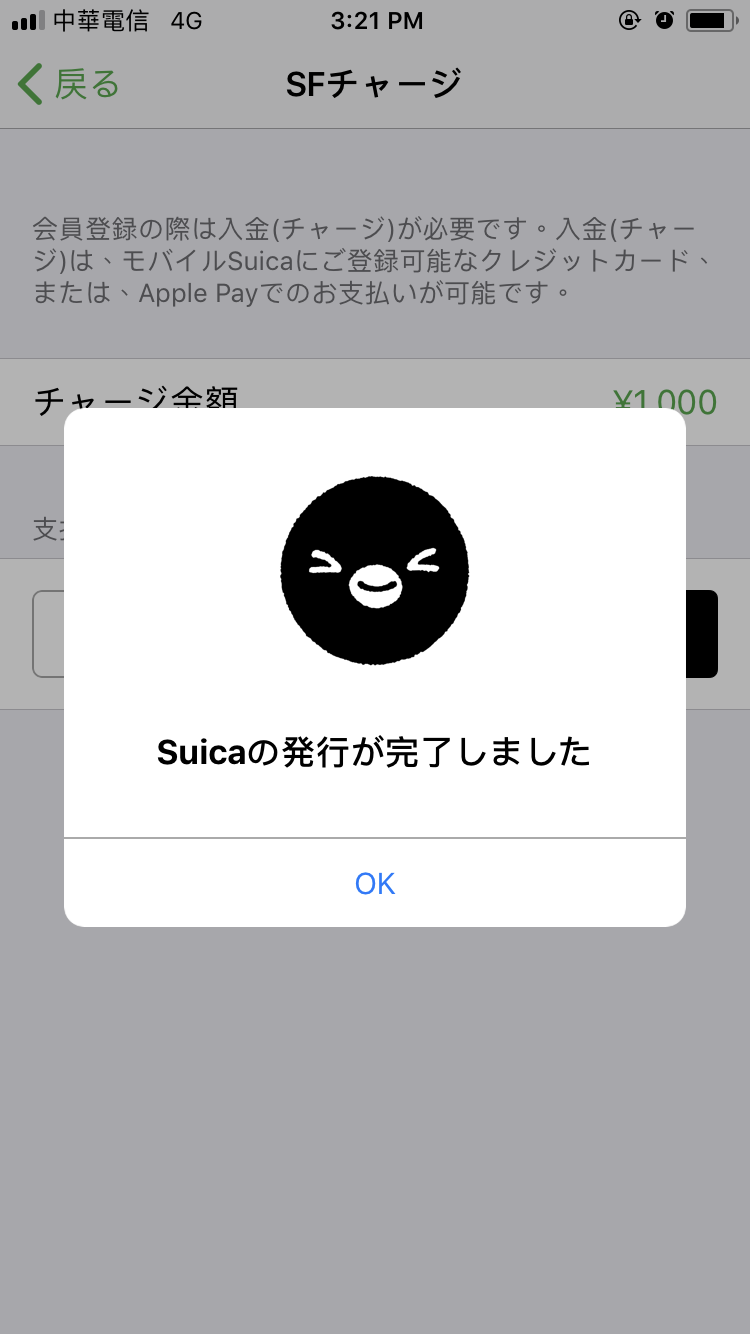Go back with the 戻る button
750x1334 pixels.
[x=68, y=84]
